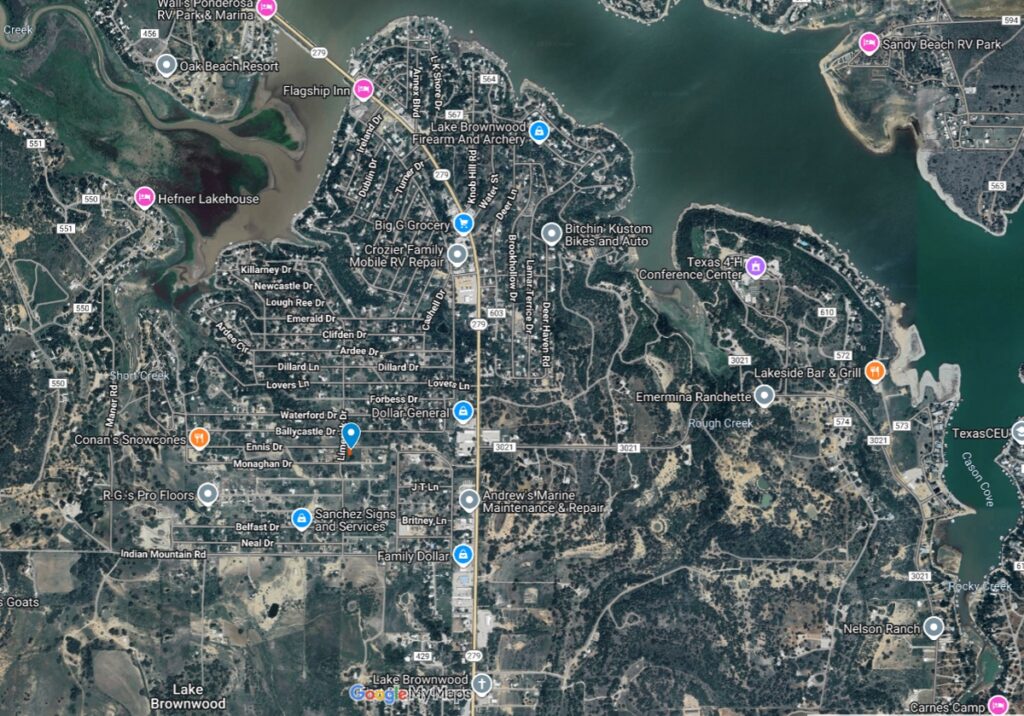Select the Oak Beach Resort marker
Screen dimensions: 1024x716
167,66
